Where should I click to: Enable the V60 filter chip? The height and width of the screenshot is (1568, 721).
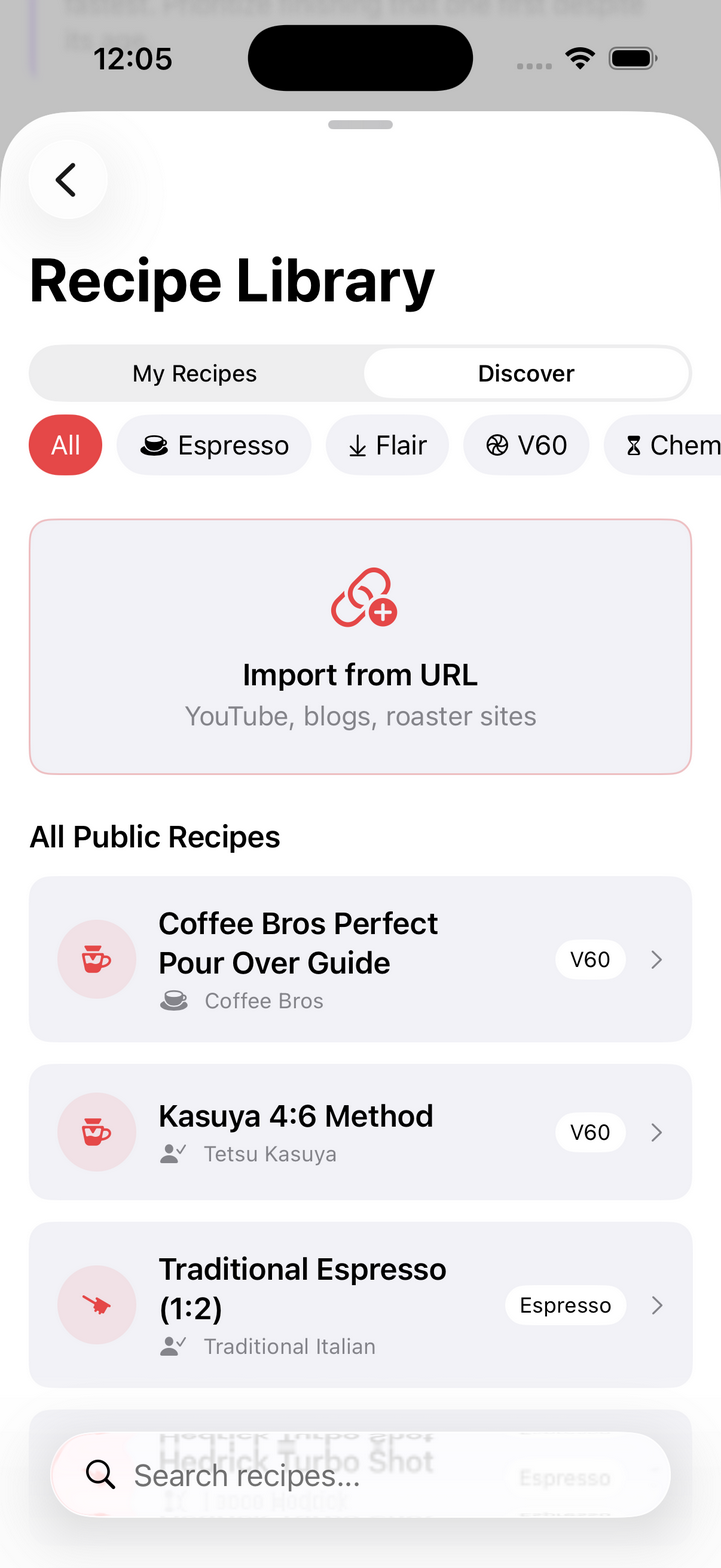[x=526, y=445]
